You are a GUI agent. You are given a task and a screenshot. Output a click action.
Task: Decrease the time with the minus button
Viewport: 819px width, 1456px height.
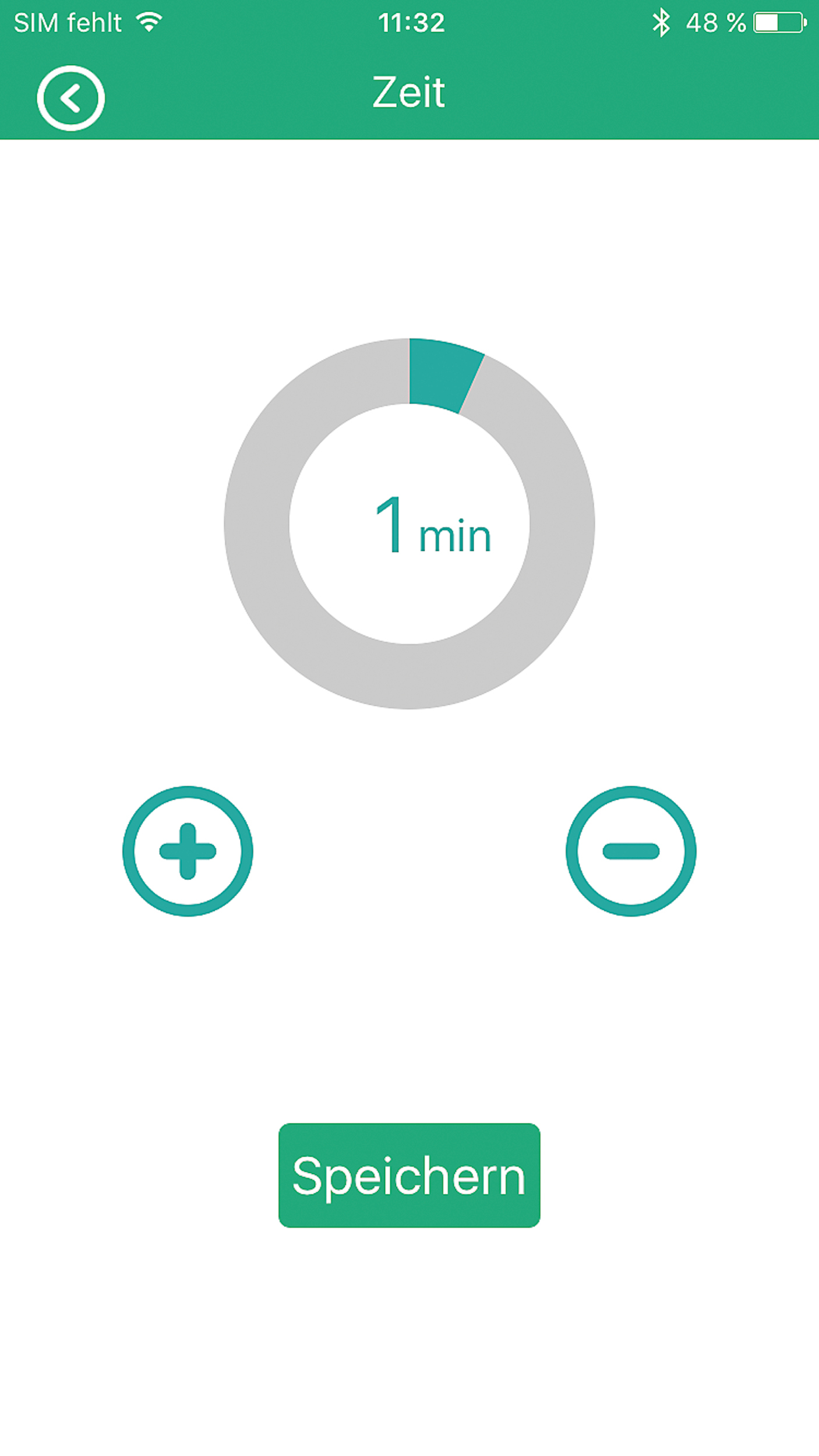pyautogui.click(x=631, y=851)
